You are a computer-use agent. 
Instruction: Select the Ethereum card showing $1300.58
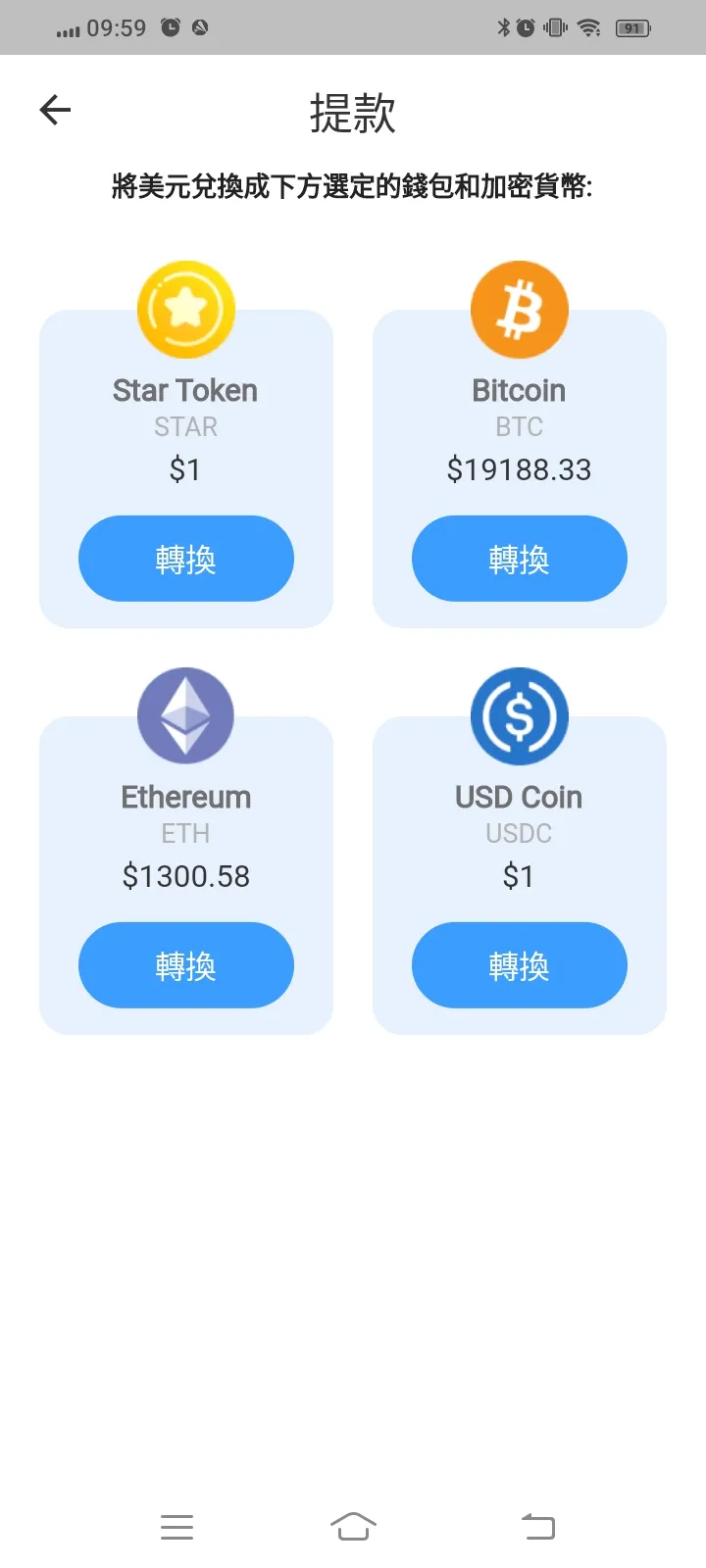(x=185, y=875)
